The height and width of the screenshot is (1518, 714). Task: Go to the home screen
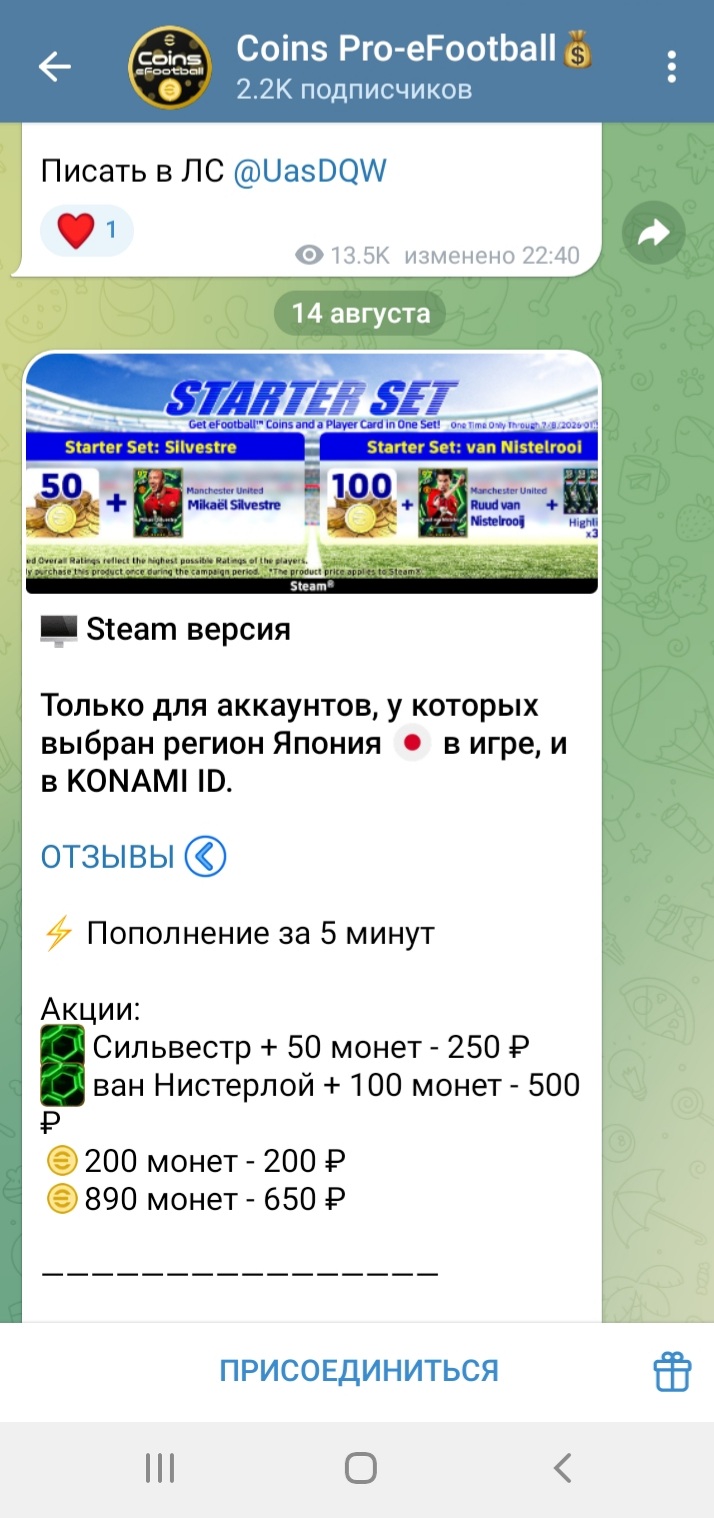tap(360, 1468)
